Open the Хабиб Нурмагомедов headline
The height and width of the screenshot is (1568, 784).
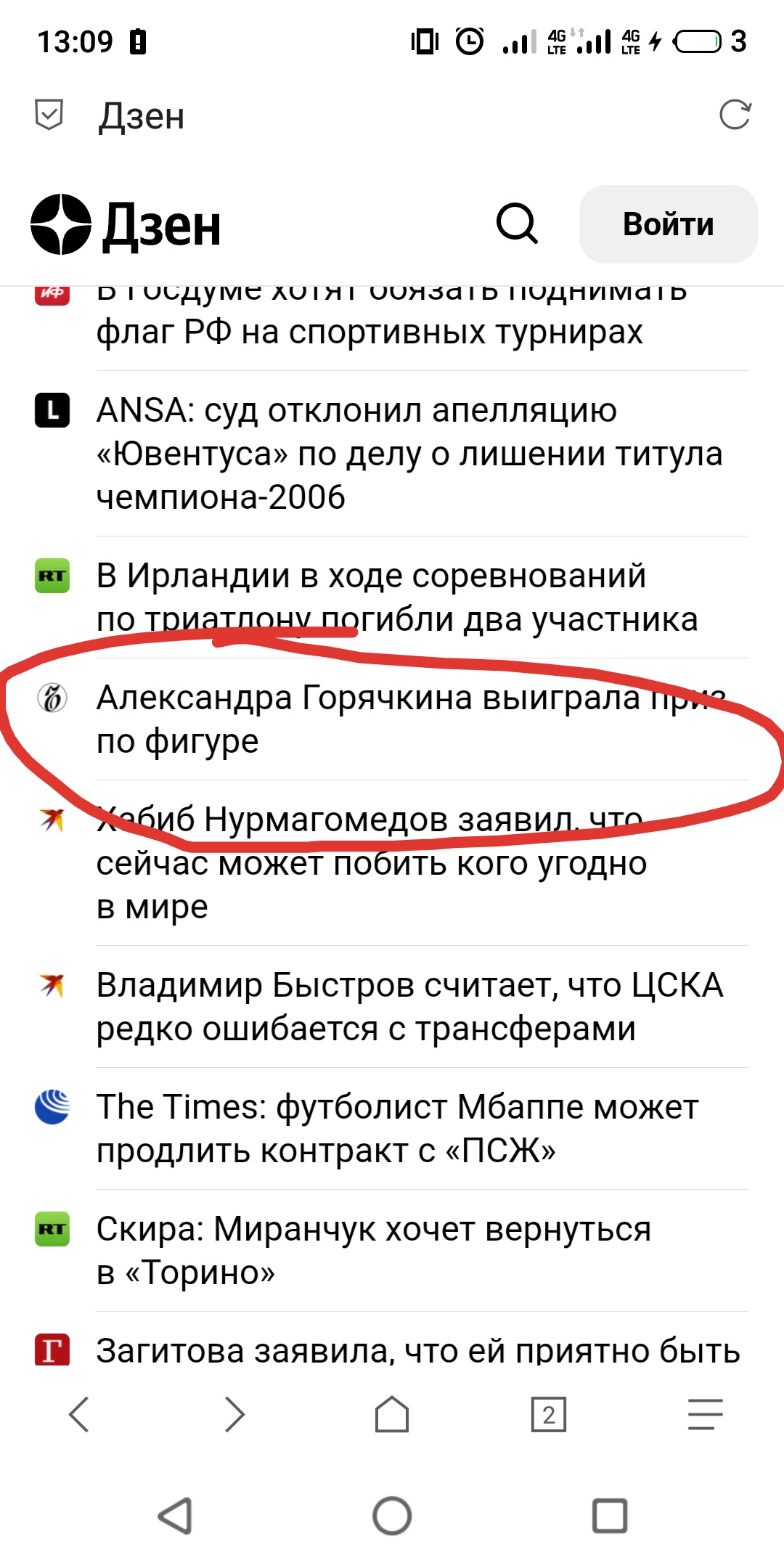371,862
